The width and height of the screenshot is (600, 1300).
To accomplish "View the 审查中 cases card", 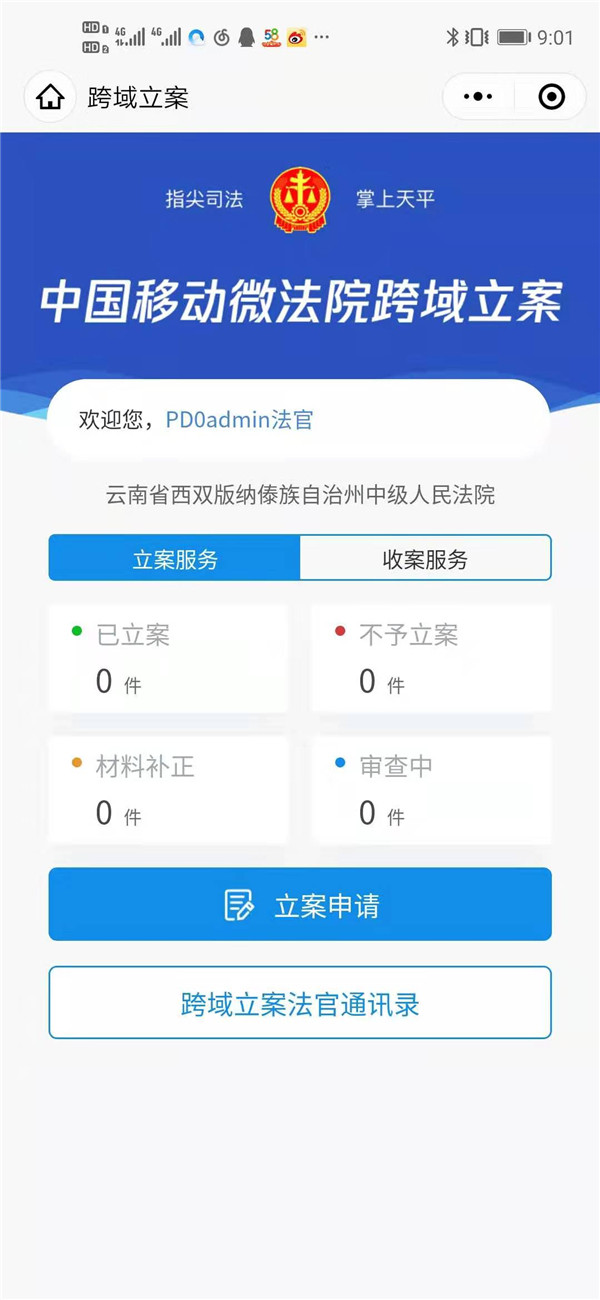I will (431, 790).
